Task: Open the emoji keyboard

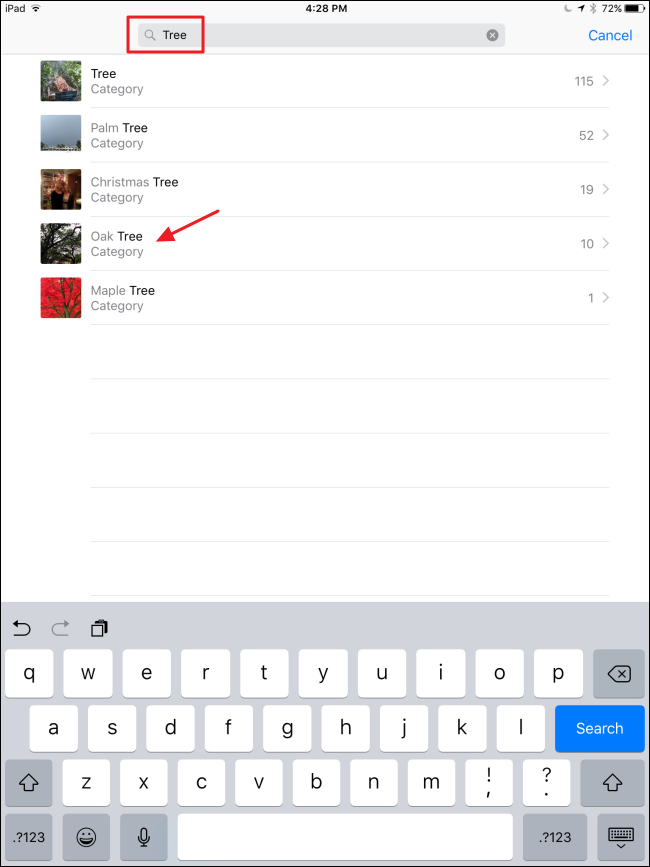Action: pos(87,837)
